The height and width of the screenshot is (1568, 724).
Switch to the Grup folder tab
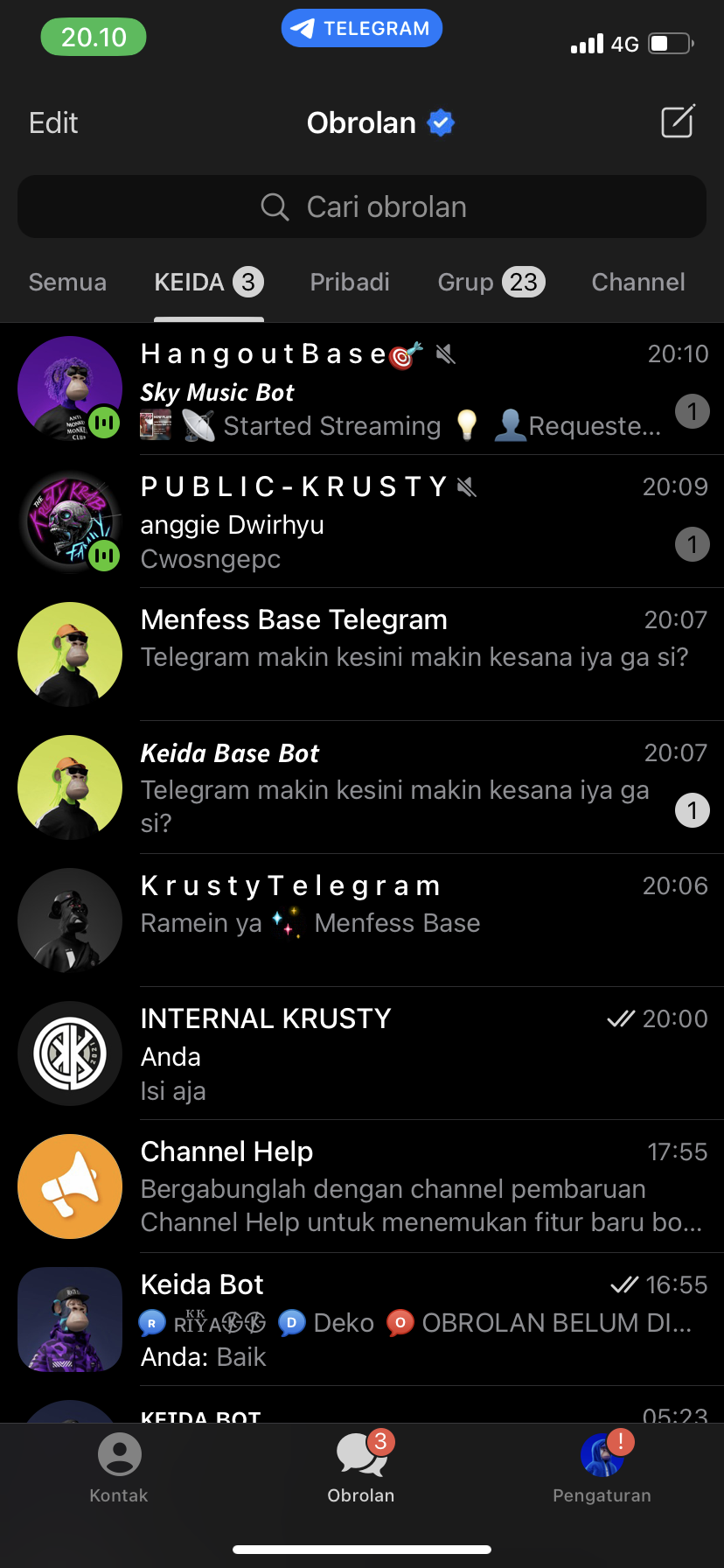(491, 282)
